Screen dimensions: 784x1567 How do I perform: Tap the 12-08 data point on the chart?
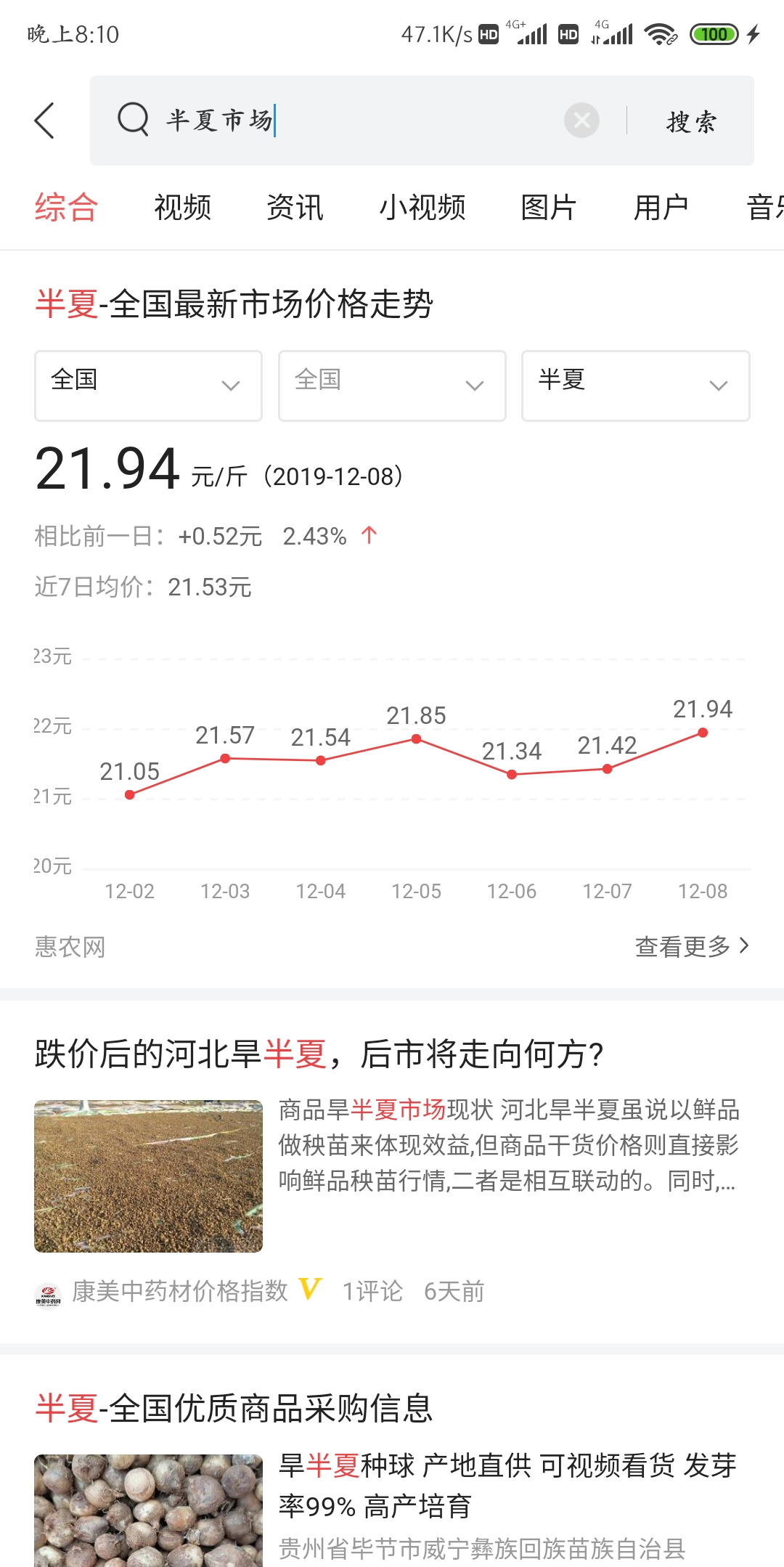702,733
